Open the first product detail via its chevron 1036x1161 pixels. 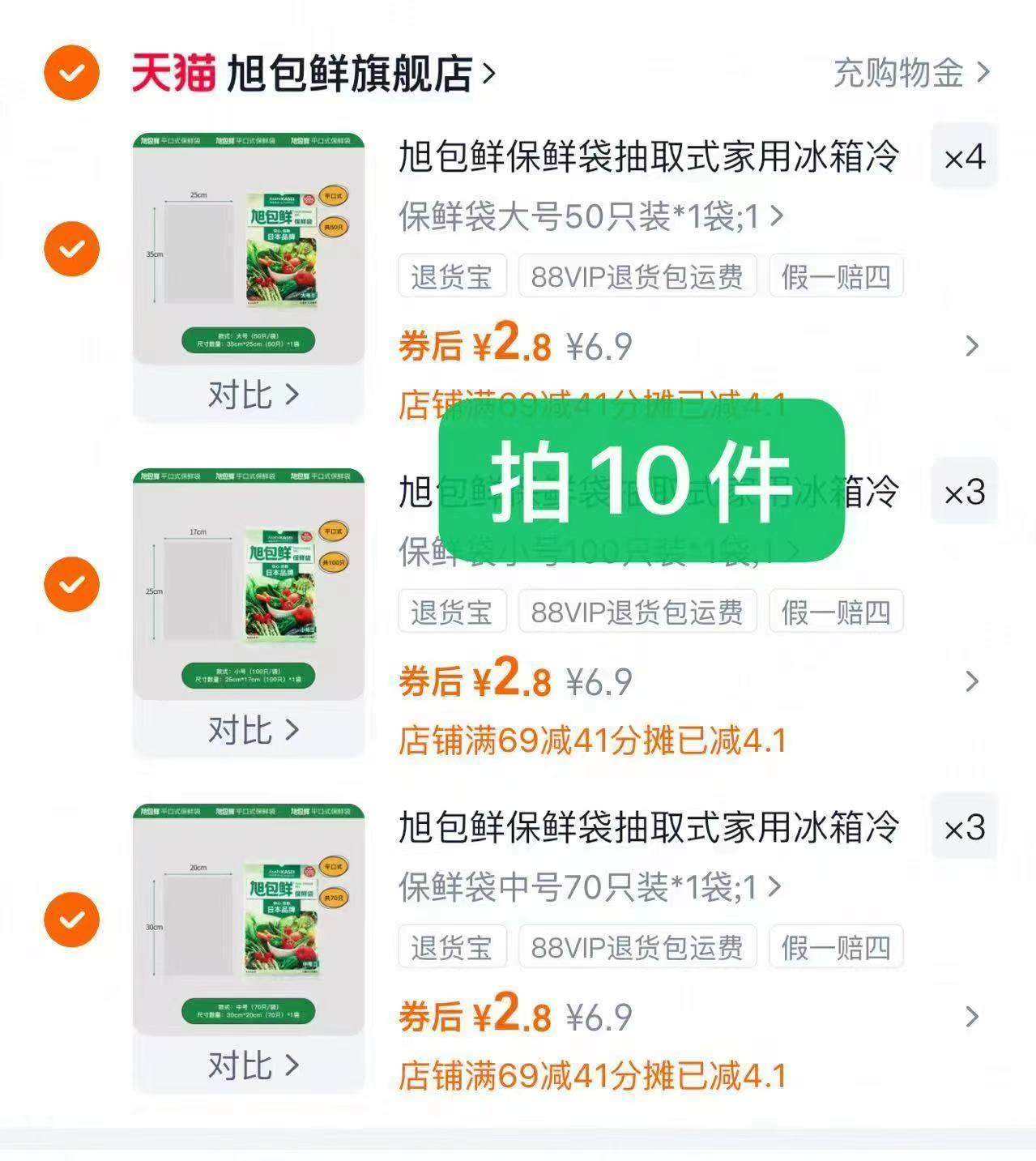click(x=969, y=348)
